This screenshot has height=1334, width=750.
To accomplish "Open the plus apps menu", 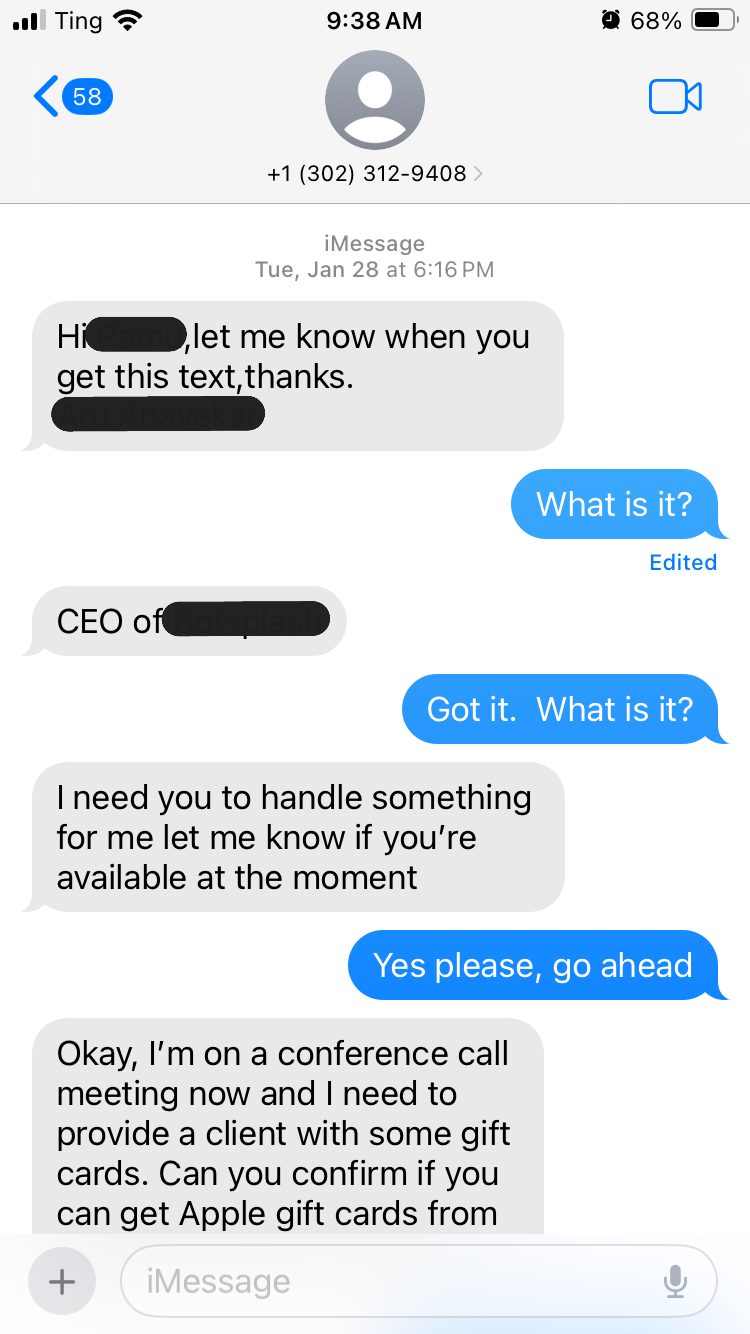I will pyautogui.click(x=62, y=1281).
